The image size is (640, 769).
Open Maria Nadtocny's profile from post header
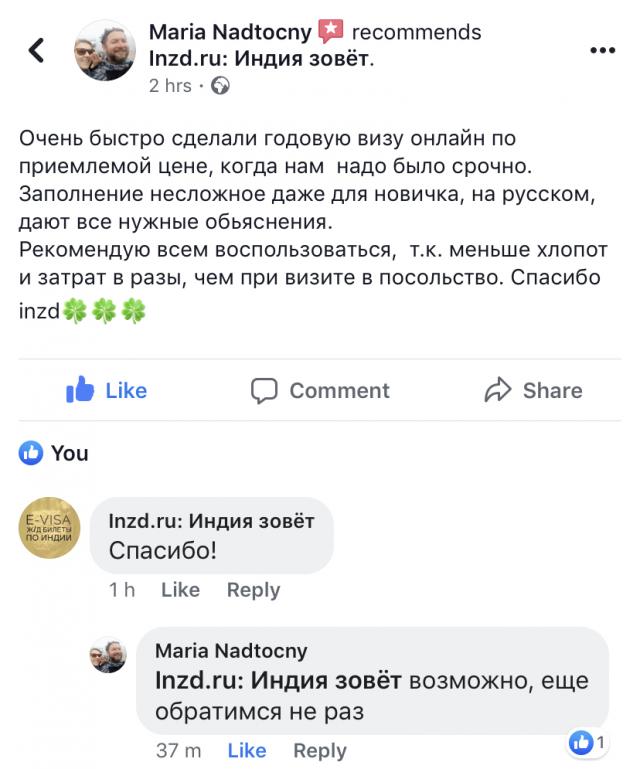click(x=230, y=32)
